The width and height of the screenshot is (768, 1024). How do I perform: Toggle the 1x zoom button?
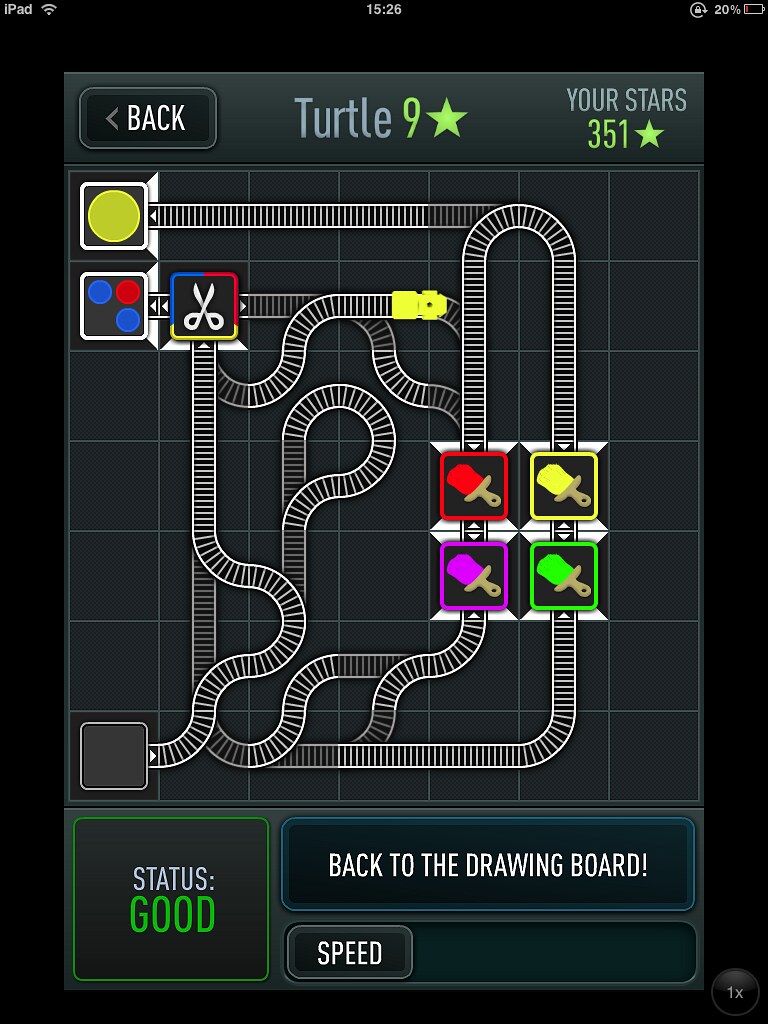pos(735,992)
